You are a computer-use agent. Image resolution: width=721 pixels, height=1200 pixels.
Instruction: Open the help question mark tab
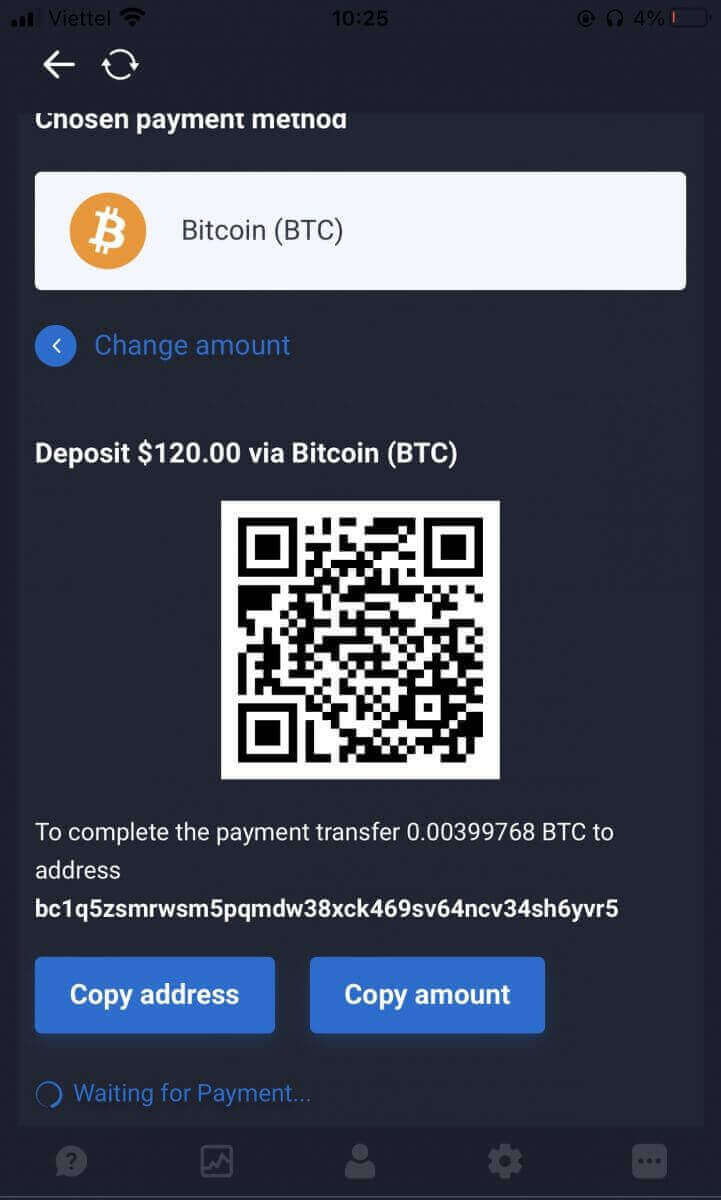click(x=71, y=1161)
